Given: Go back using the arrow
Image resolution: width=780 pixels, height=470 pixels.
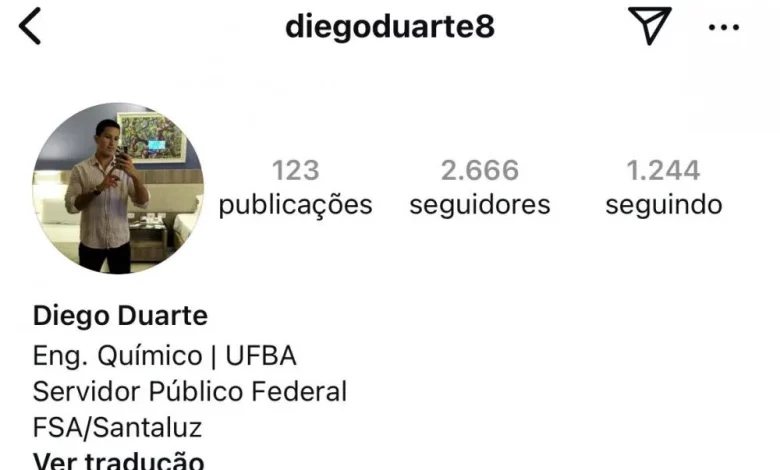Looking at the screenshot, I should pos(31,27).
